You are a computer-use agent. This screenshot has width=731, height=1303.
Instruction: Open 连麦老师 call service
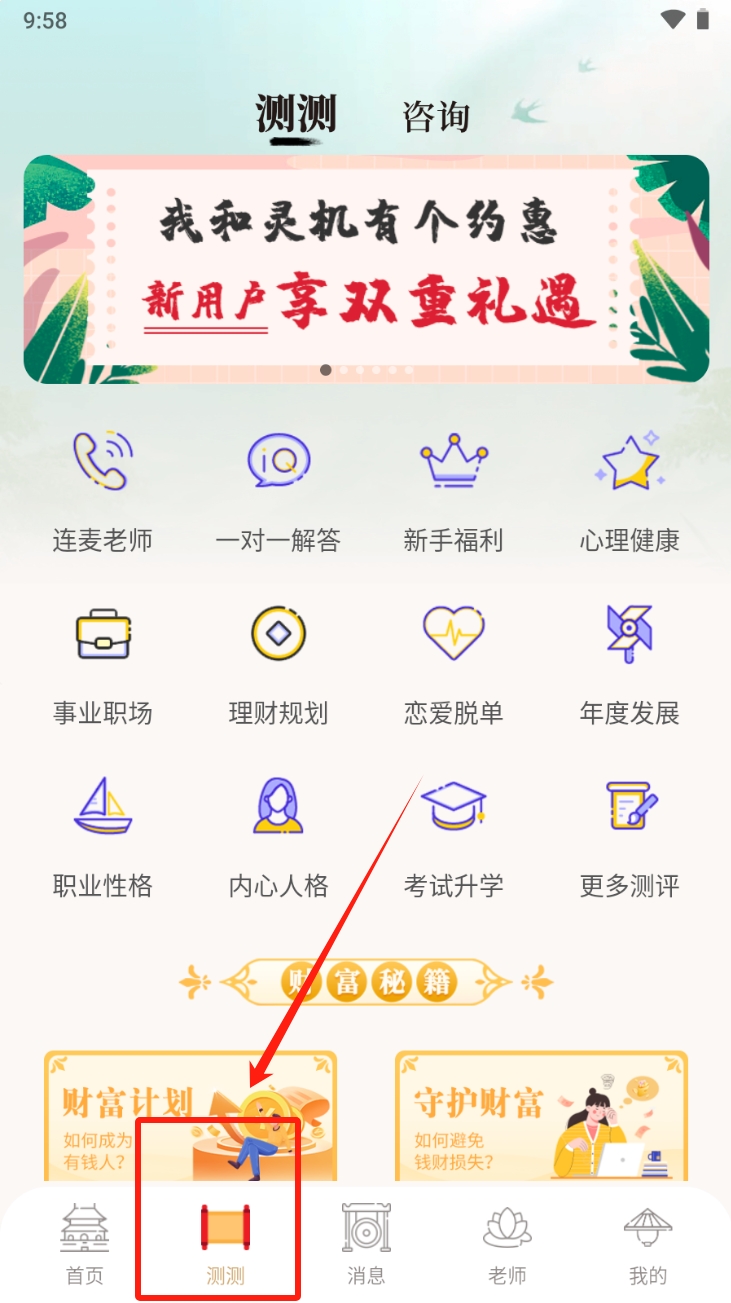[x=102, y=490]
